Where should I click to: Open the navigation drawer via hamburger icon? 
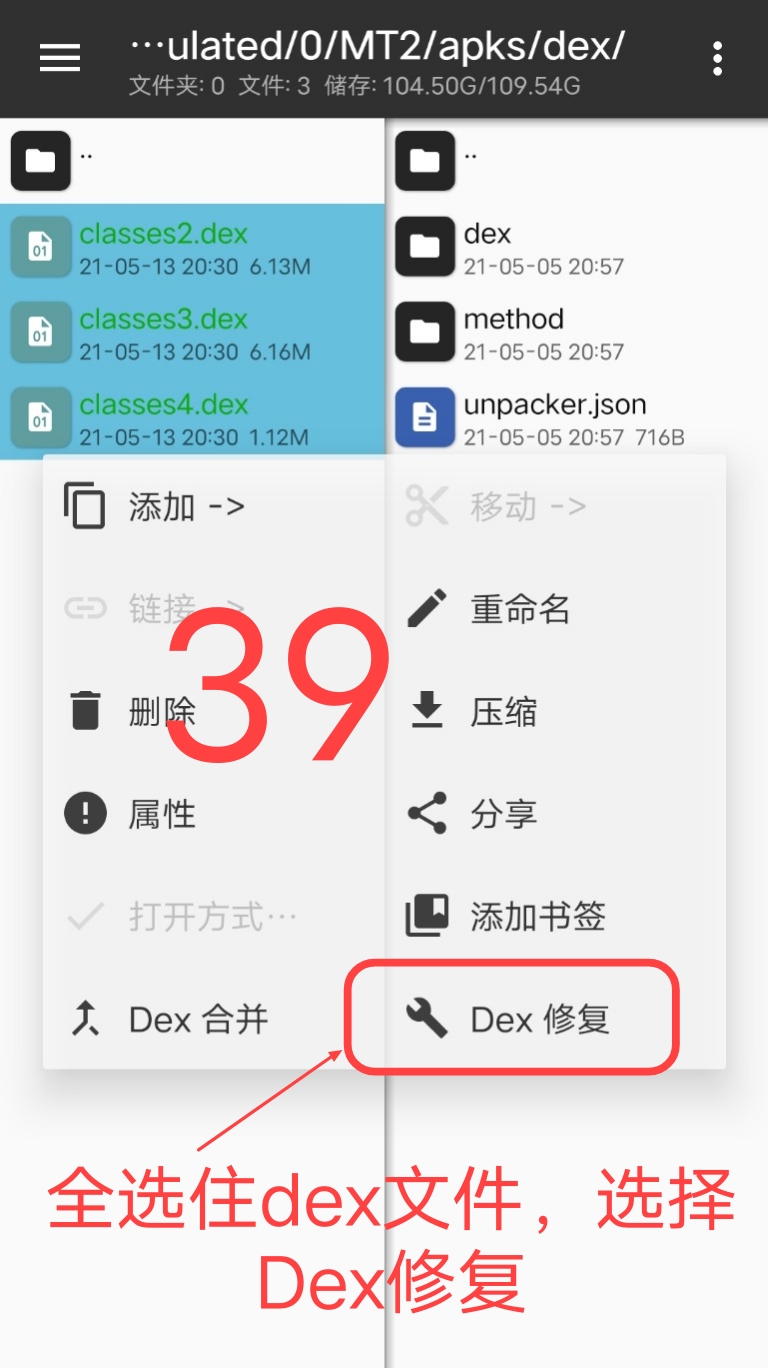(59, 57)
